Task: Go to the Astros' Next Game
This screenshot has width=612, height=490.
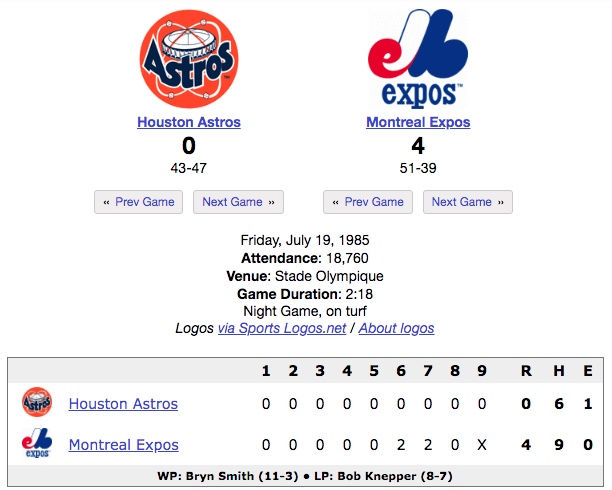Action: [x=238, y=202]
